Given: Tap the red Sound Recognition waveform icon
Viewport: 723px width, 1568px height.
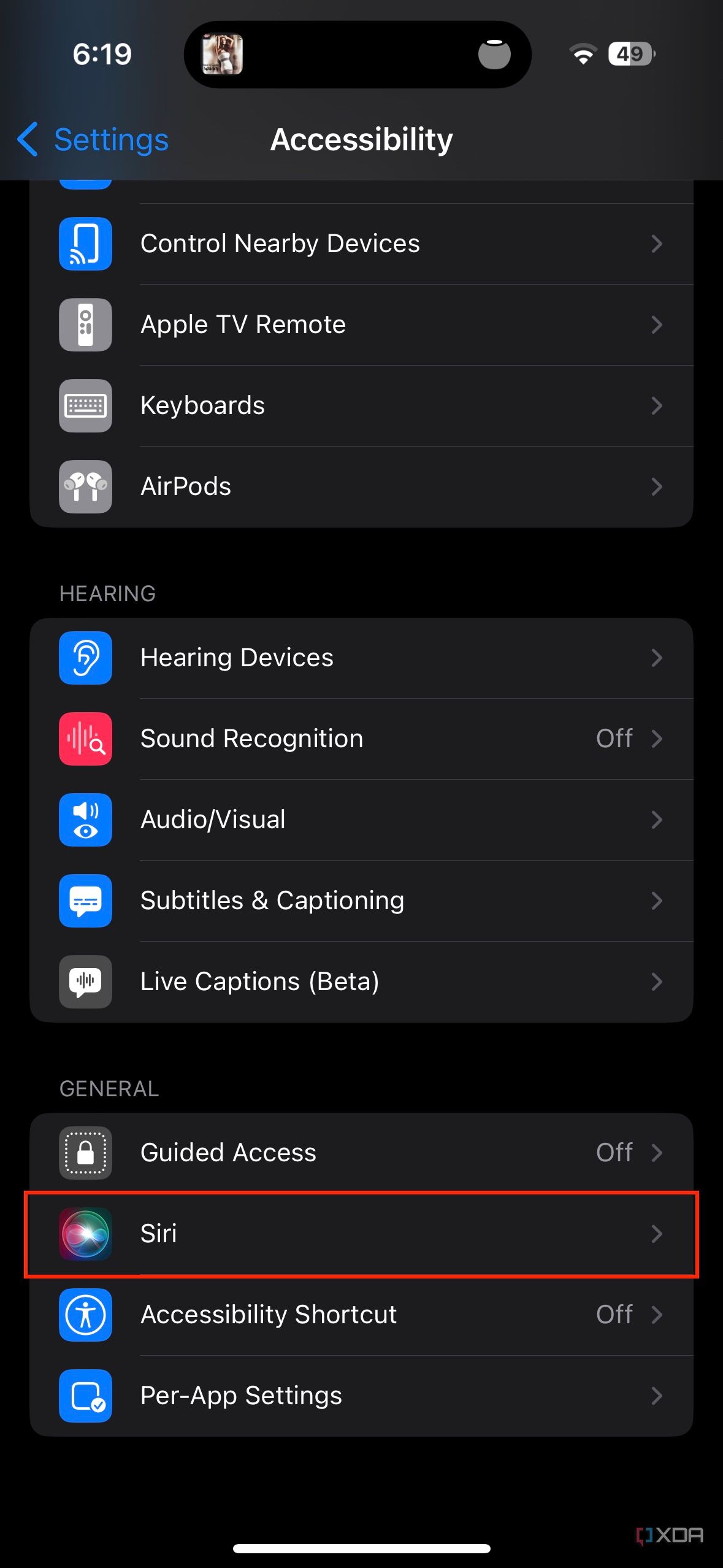Looking at the screenshot, I should click(x=85, y=739).
